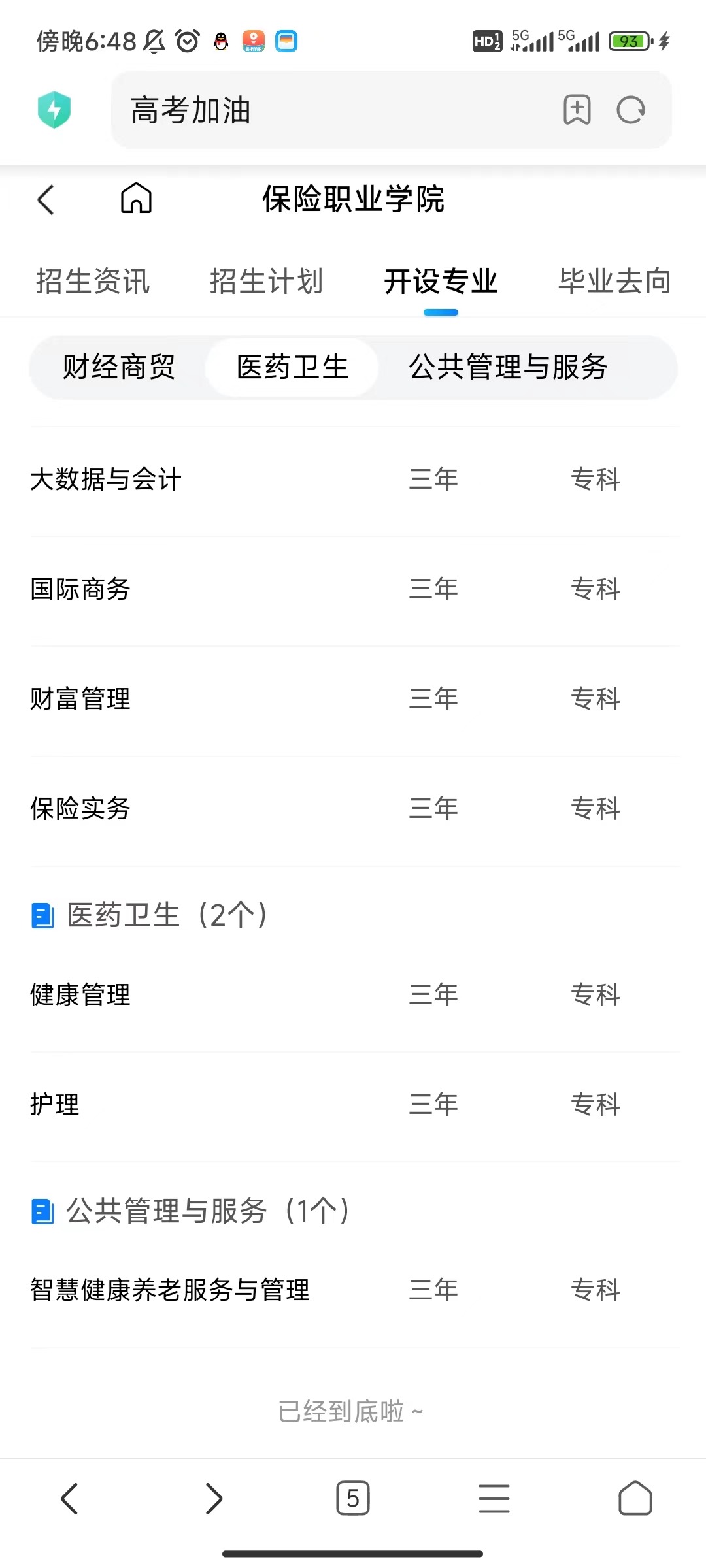
Task: Open the 健康管理 major
Action: (x=354, y=995)
